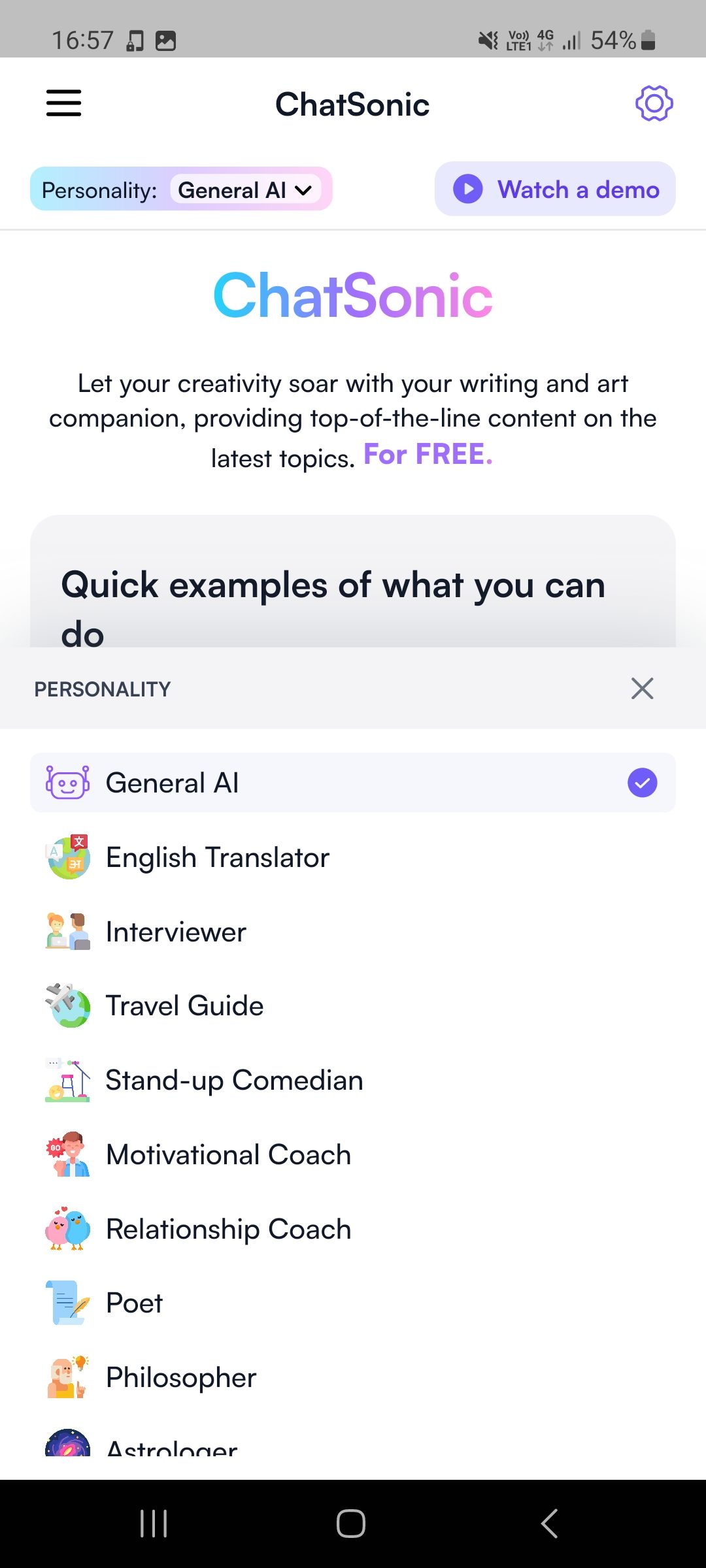Tap the play icon beside Watch a demo
The image size is (706, 1568).
point(466,189)
